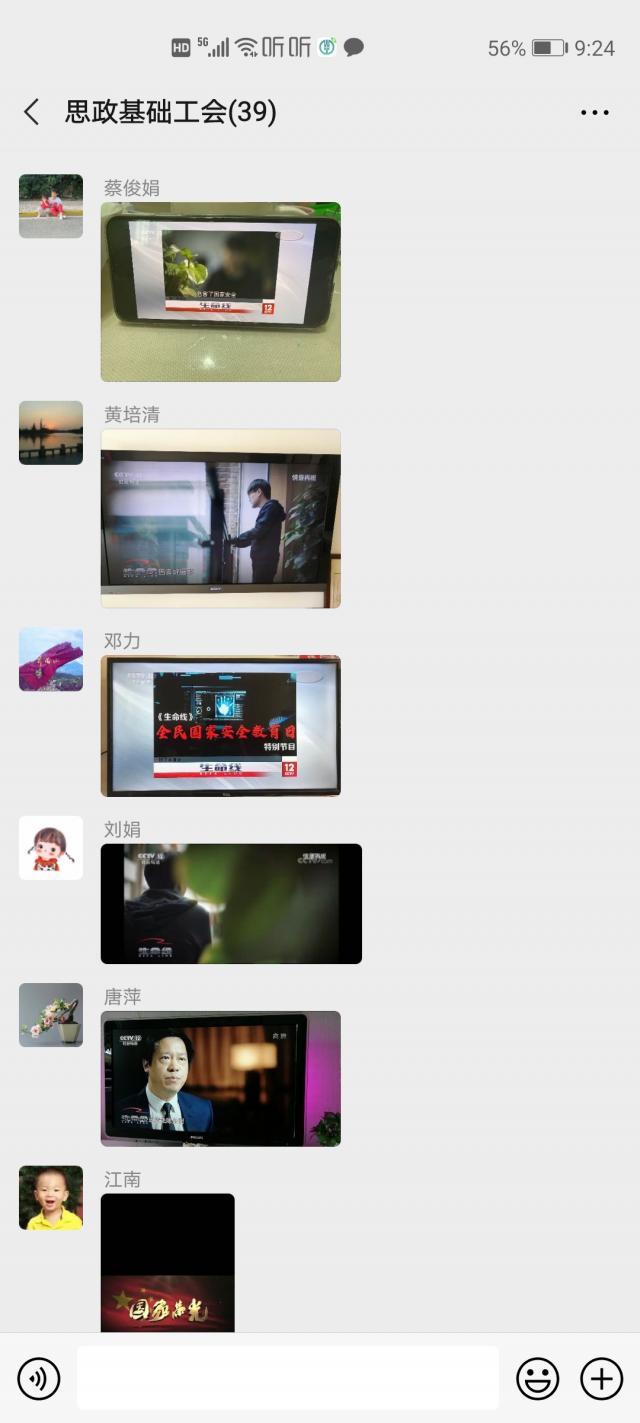Screen dimensions: 640x1423
Task: Open 邓力's shared TV photo
Action: click(x=220, y=726)
